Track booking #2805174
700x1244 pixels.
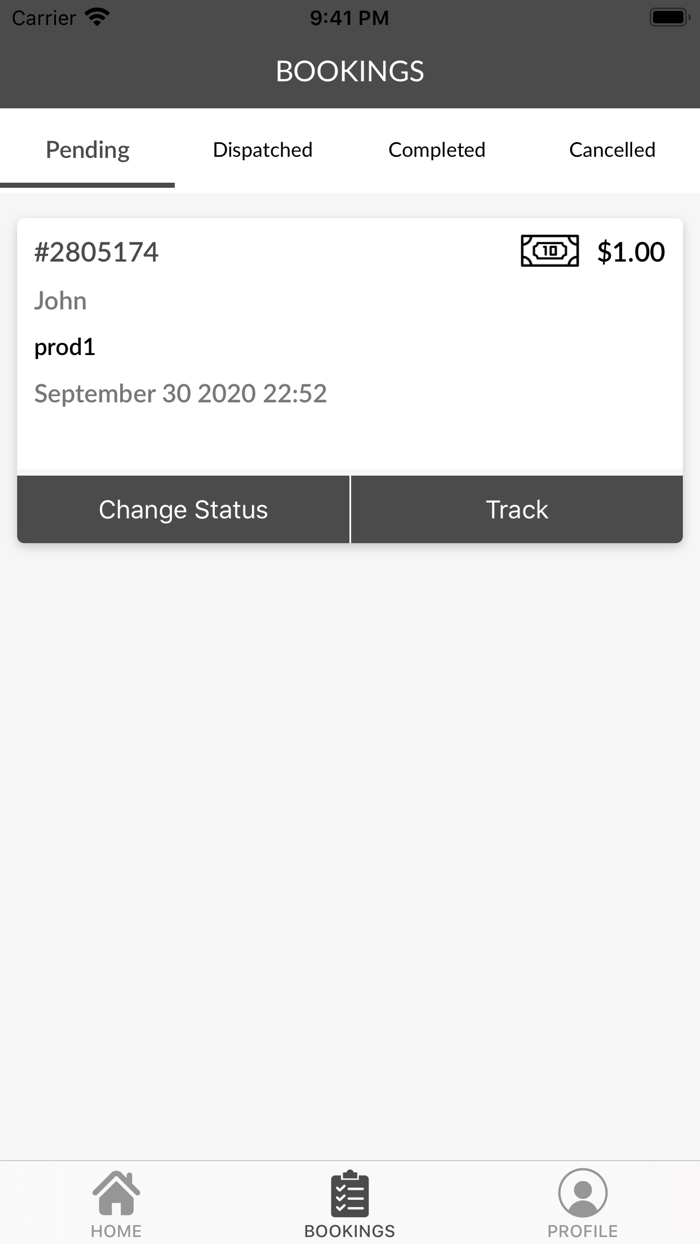517,510
